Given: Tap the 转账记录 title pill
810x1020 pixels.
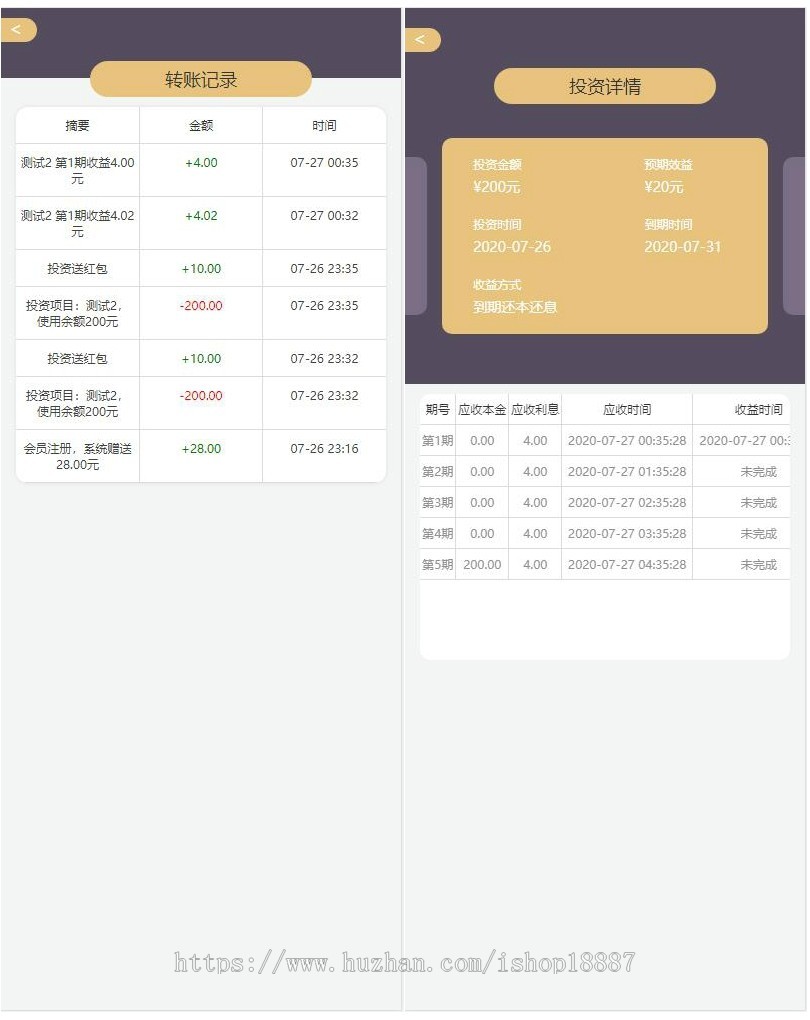Looking at the screenshot, I should [200, 79].
